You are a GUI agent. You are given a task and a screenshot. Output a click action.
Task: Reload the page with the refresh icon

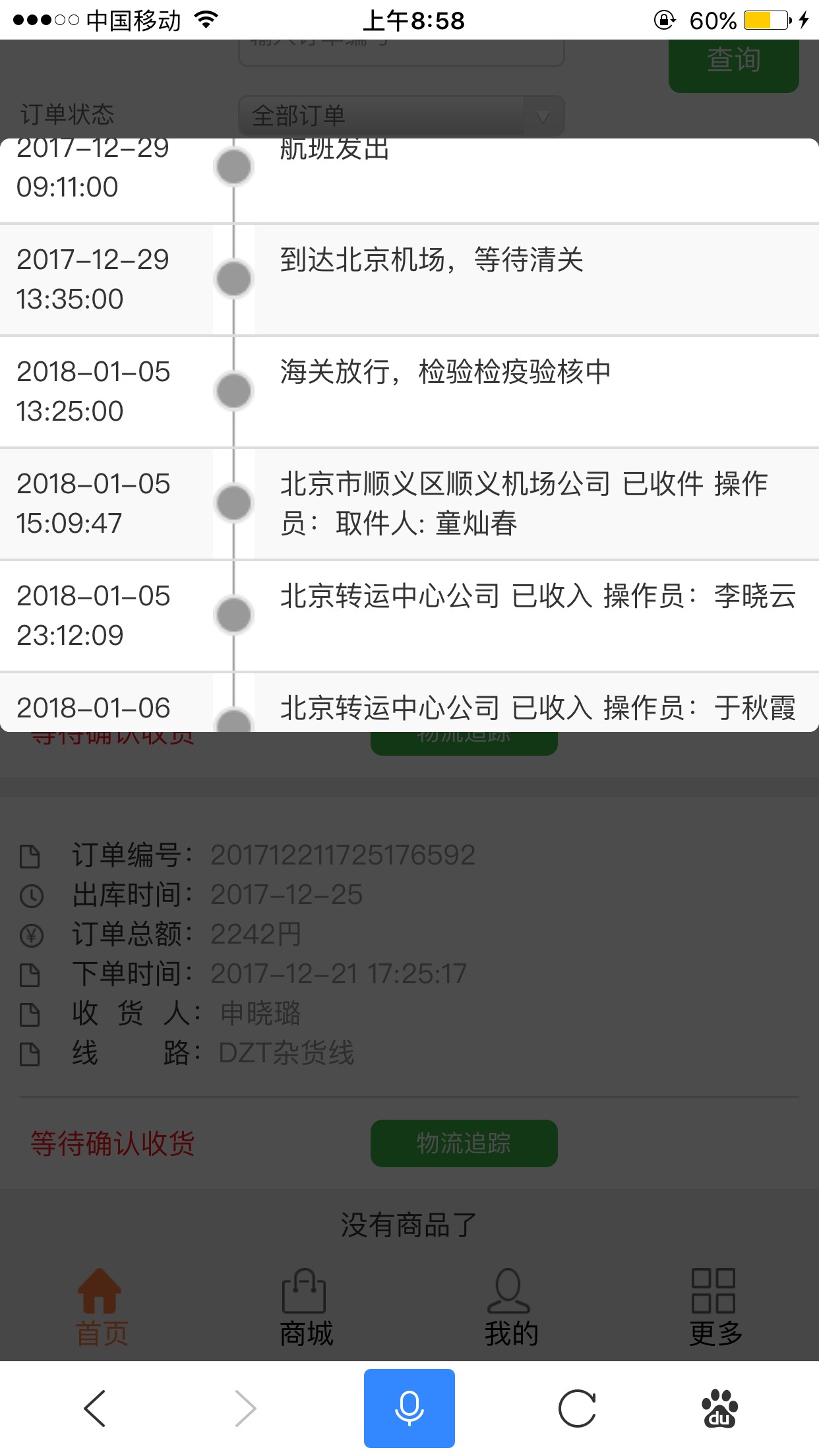[x=577, y=1409]
